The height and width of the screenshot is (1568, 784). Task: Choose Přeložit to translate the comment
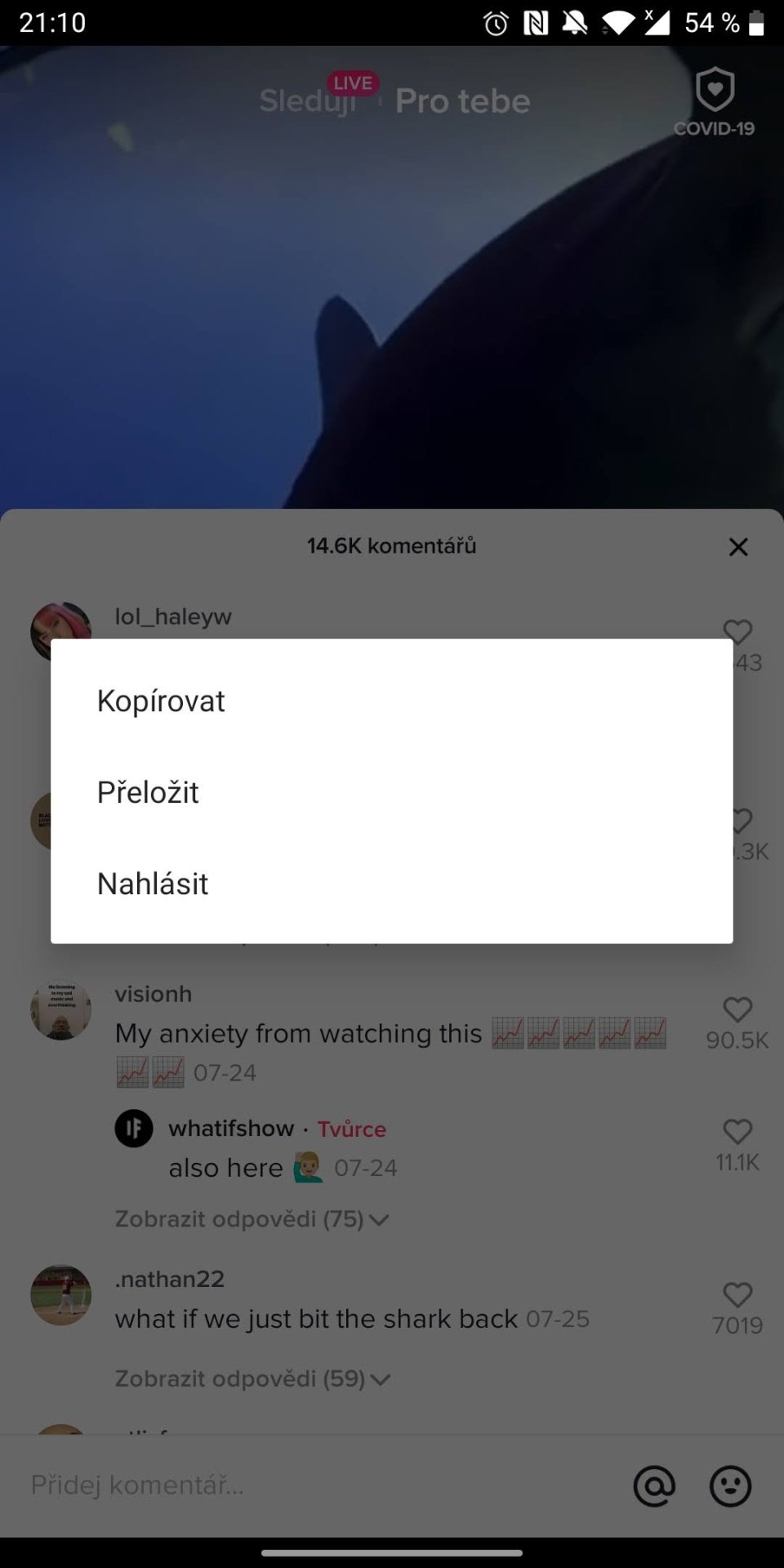pos(391,792)
